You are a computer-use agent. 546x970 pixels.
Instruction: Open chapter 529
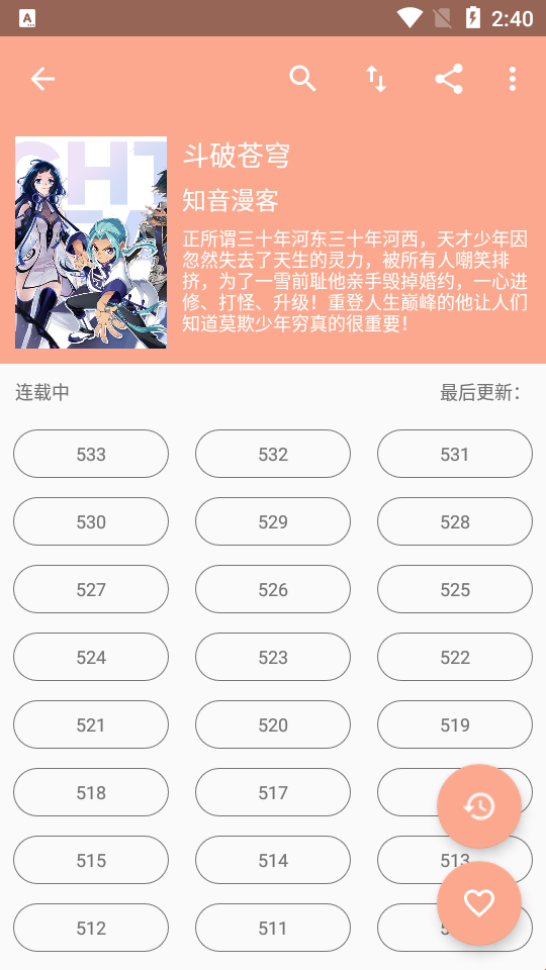273,521
